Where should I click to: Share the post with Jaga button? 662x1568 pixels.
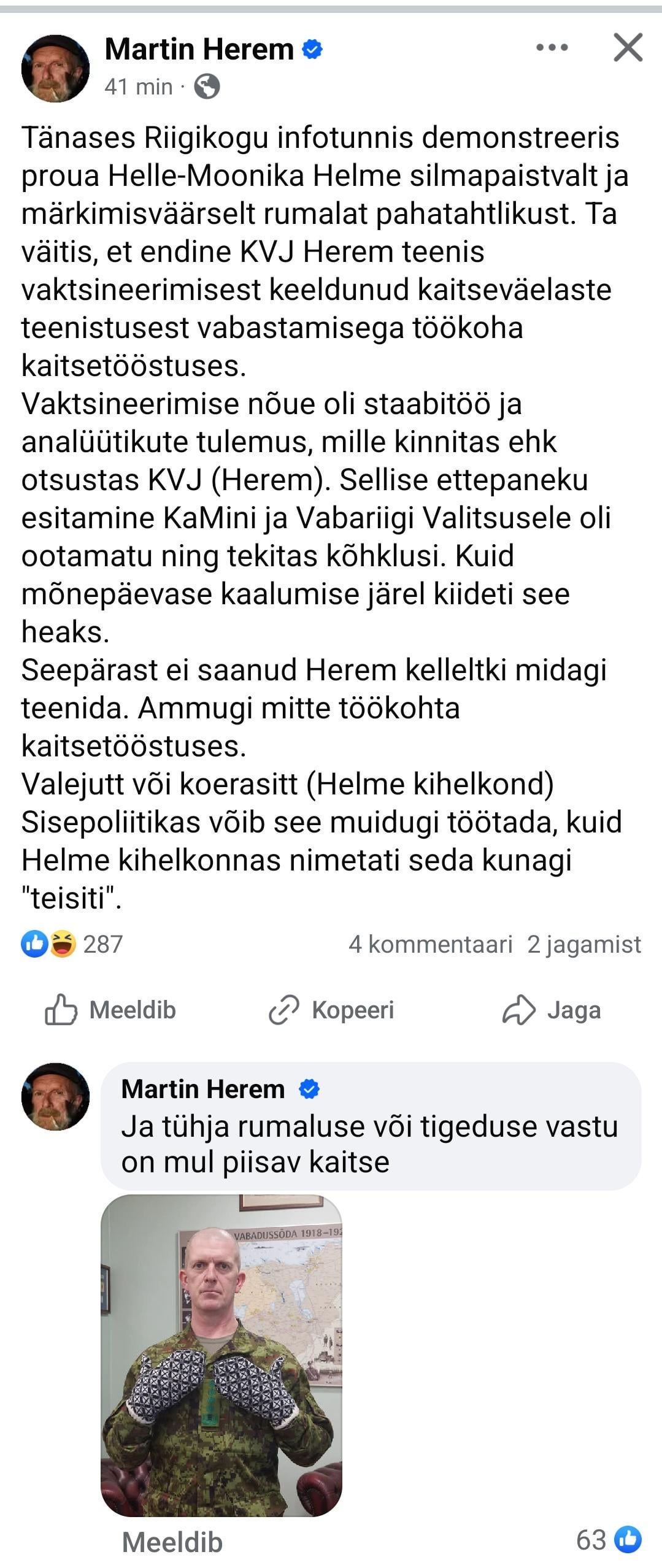(551, 1010)
